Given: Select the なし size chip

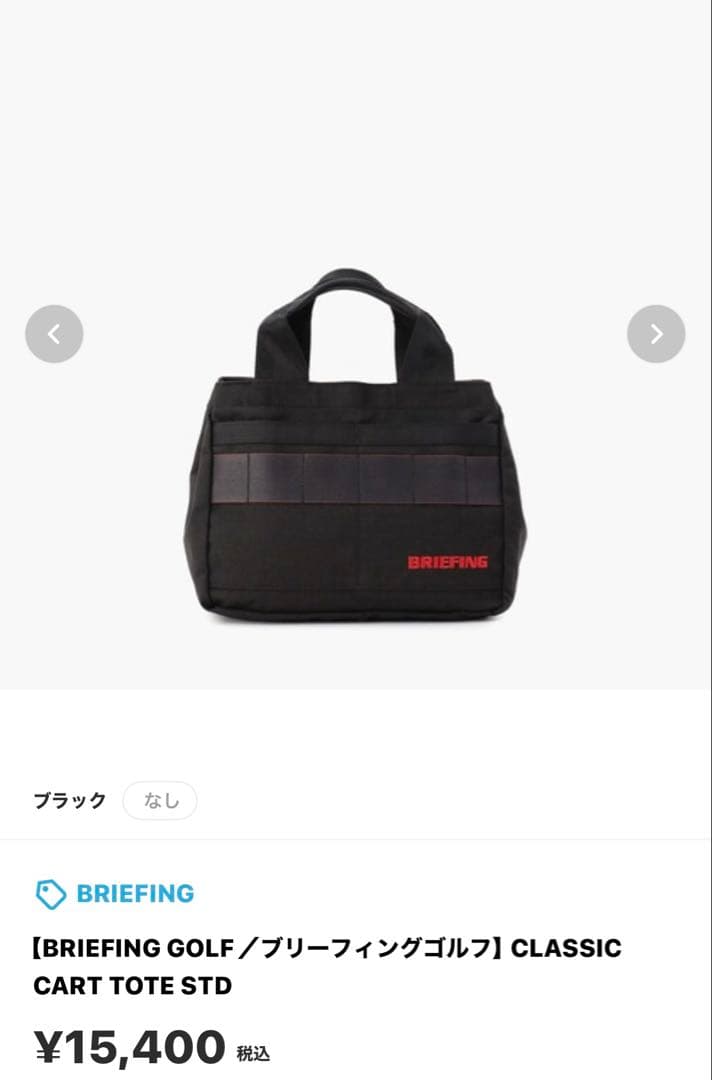Looking at the screenshot, I should 160,801.
